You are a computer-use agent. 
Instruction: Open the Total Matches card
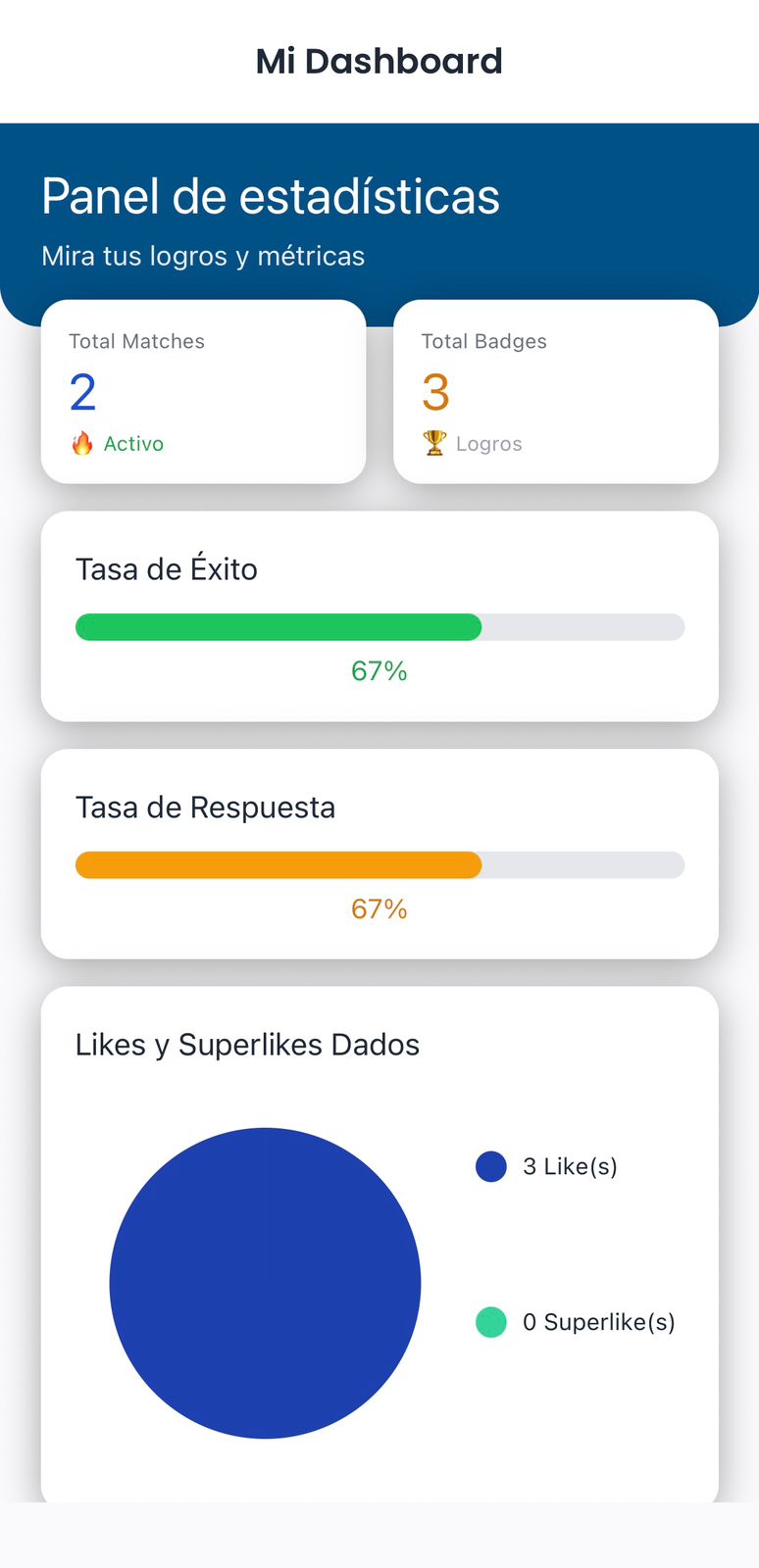point(203,392)
